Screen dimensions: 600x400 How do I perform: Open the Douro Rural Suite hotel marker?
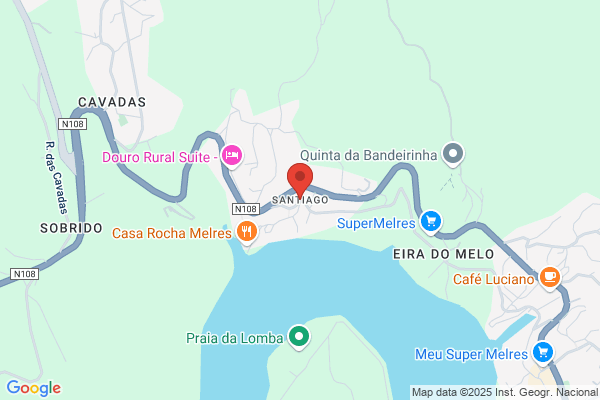pos(232,156)
